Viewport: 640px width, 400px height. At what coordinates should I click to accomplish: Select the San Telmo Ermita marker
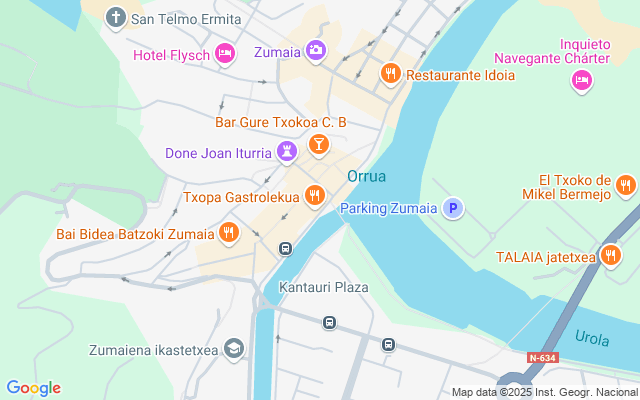click(x=116, y=18)
